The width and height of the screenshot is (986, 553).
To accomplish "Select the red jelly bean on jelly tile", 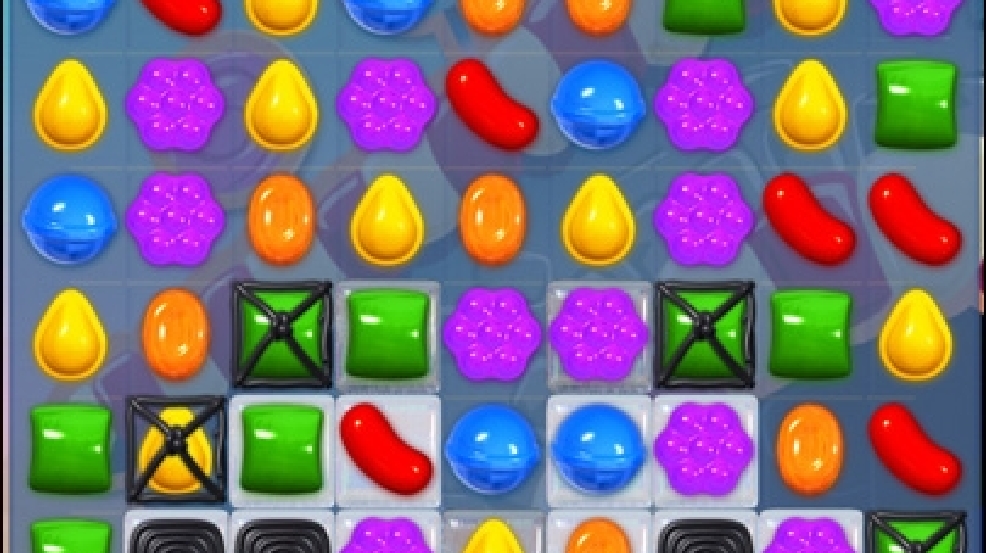I will pyautogui.click(x=386, y=448).
